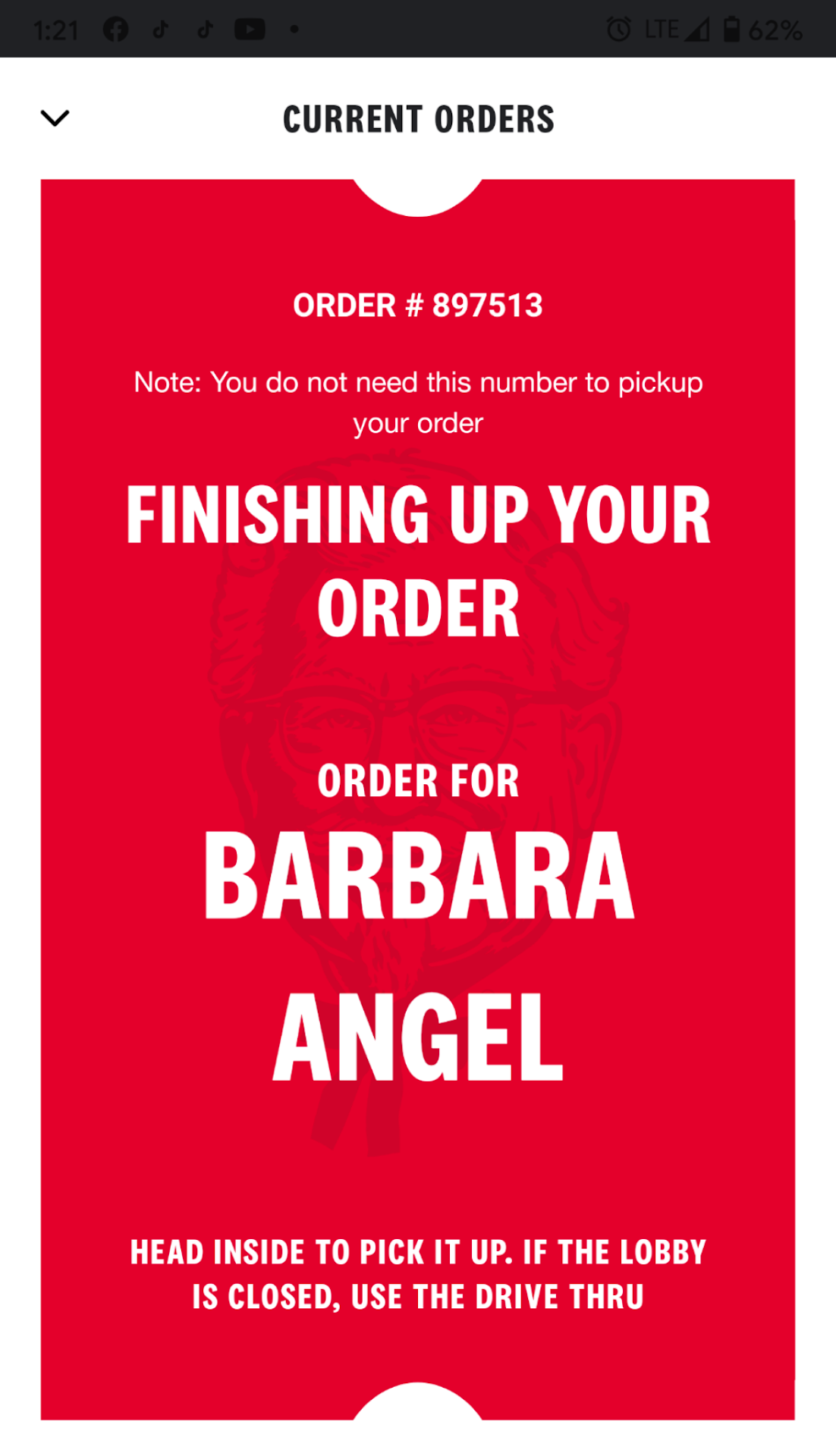
Task: Collapse Current Orders with the down chevron
Action: click(55, 118)
